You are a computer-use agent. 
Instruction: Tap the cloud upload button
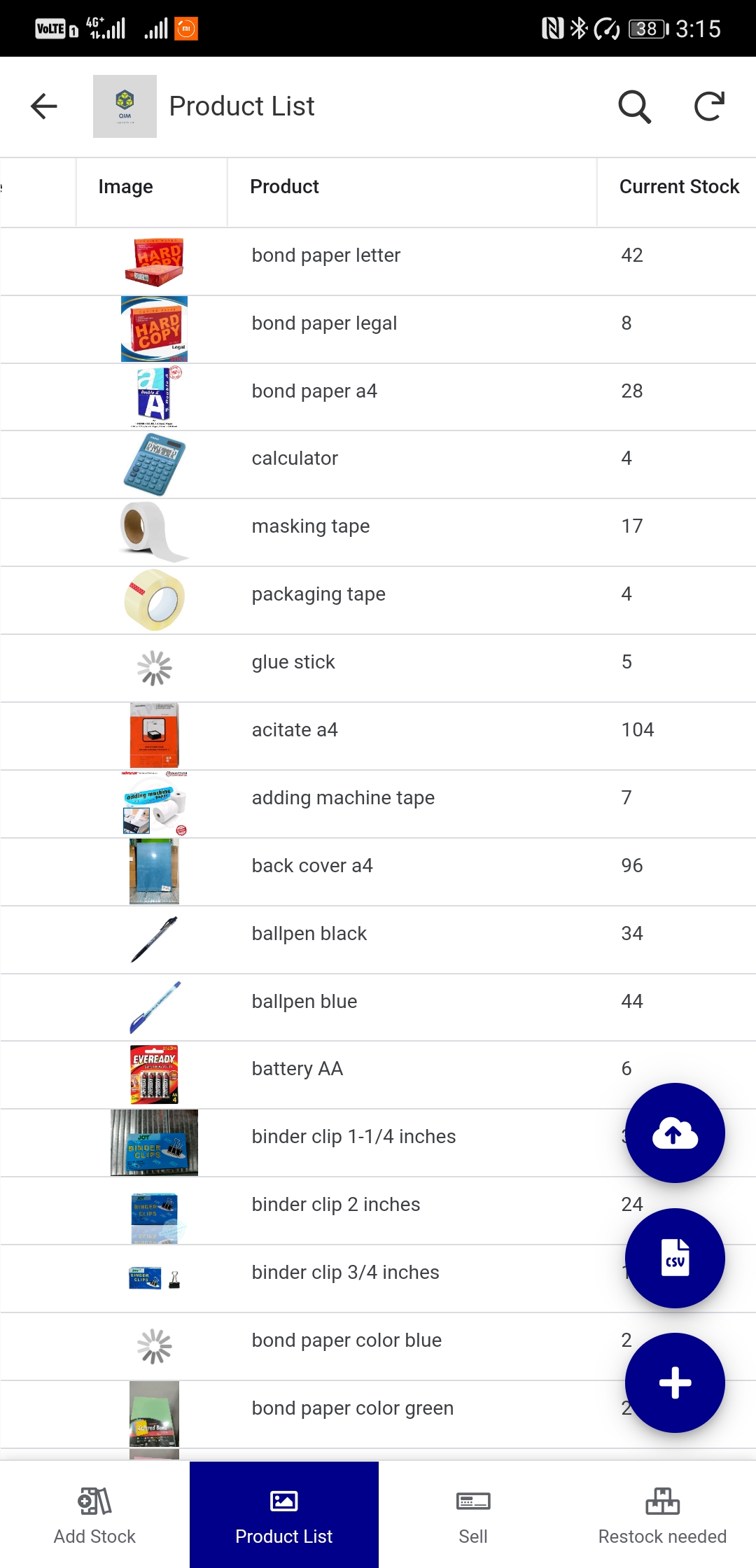[675, 1133]
